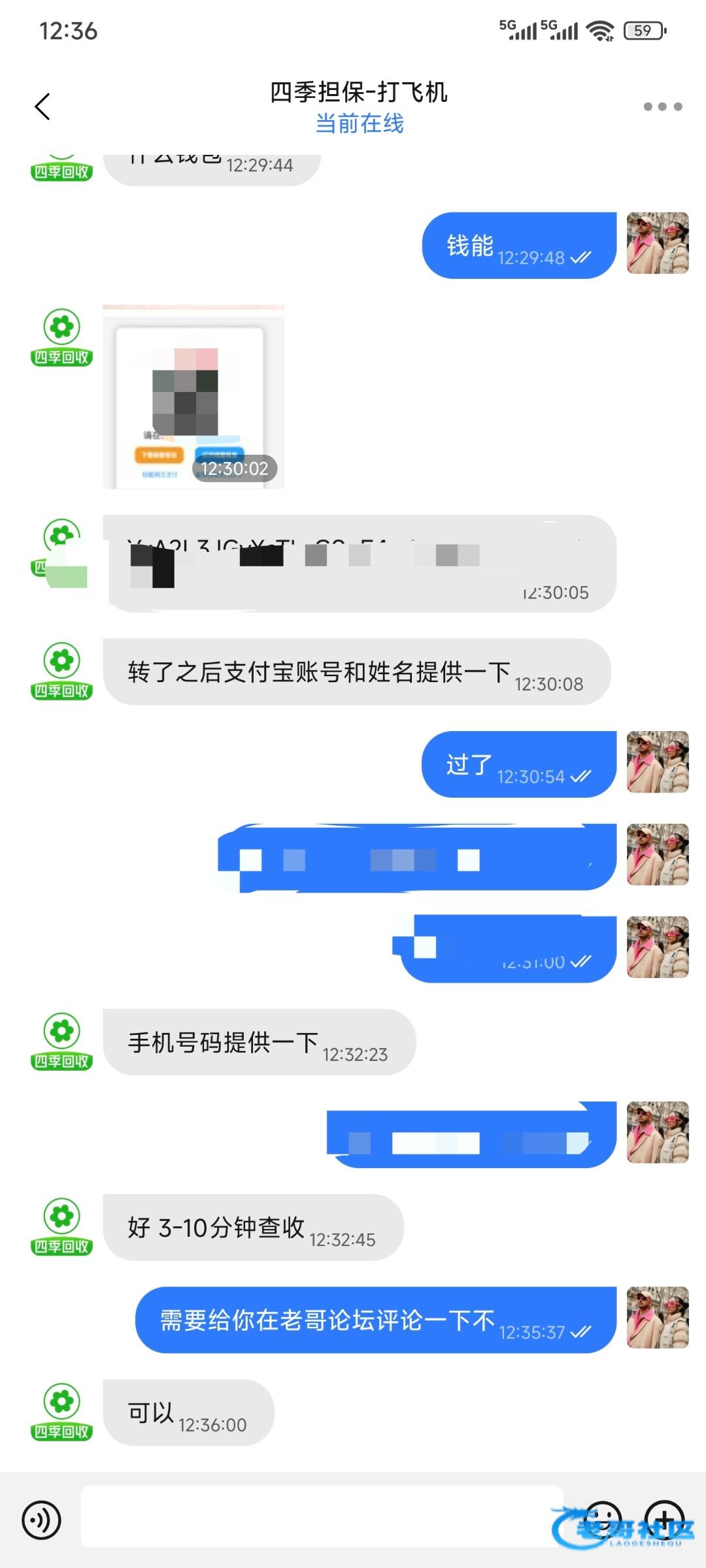Screen dimensions: 706x1568
Task: Switch to voice message input
Action: (42, 1520)
